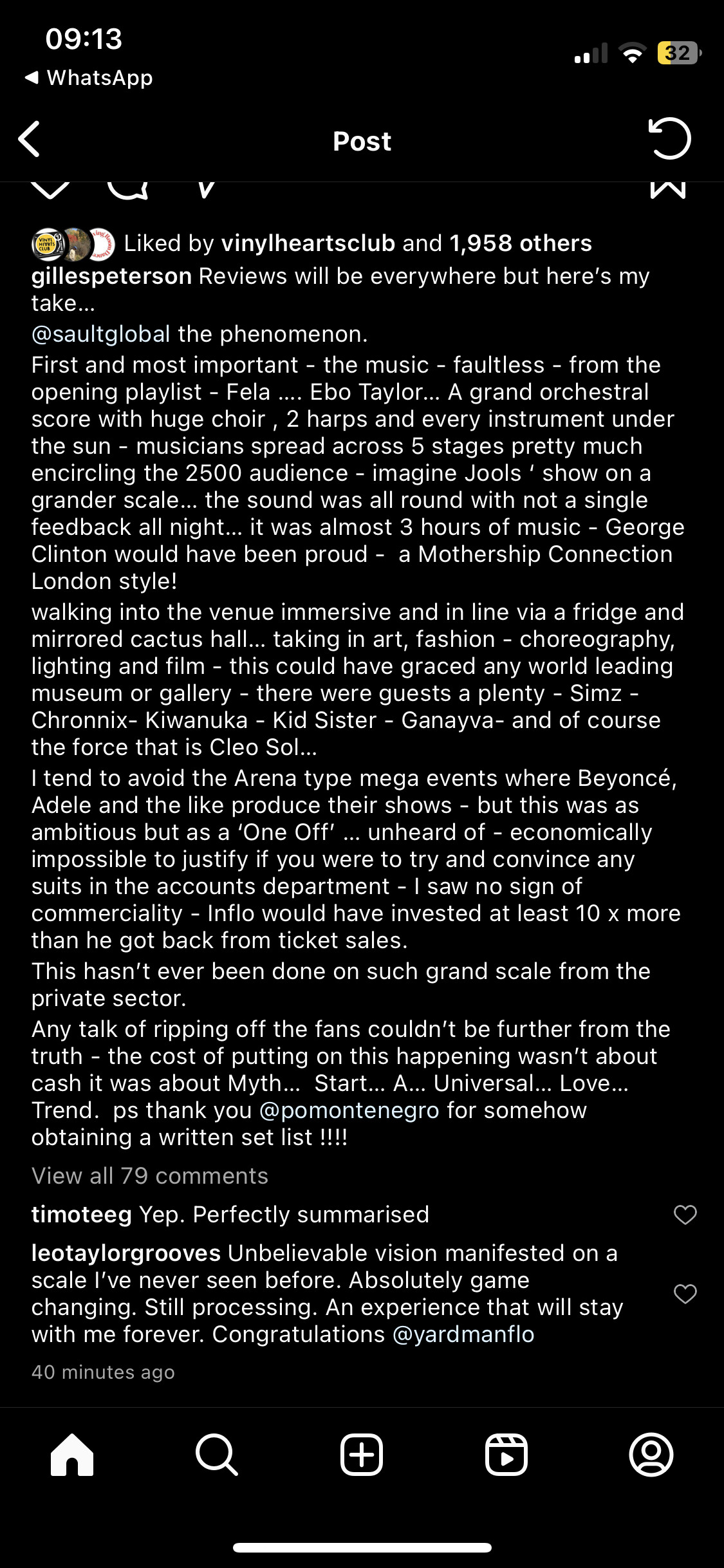Open vinylheartsclub's profile from the likes line
The width and height of the screenshot is (724, 1568).
[x=308, y=243]
